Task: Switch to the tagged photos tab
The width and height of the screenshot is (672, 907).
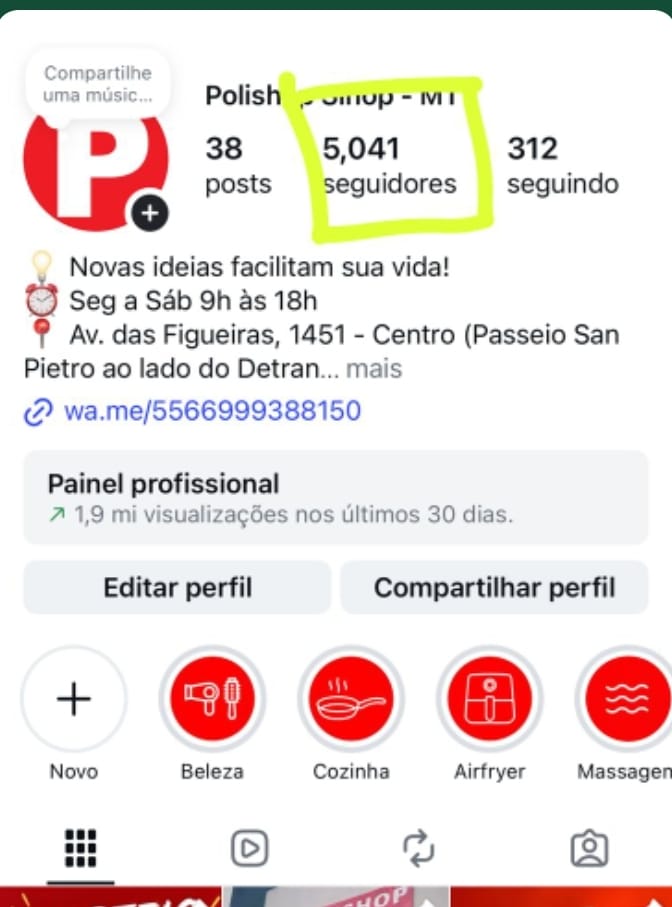Action: point(590,848)
